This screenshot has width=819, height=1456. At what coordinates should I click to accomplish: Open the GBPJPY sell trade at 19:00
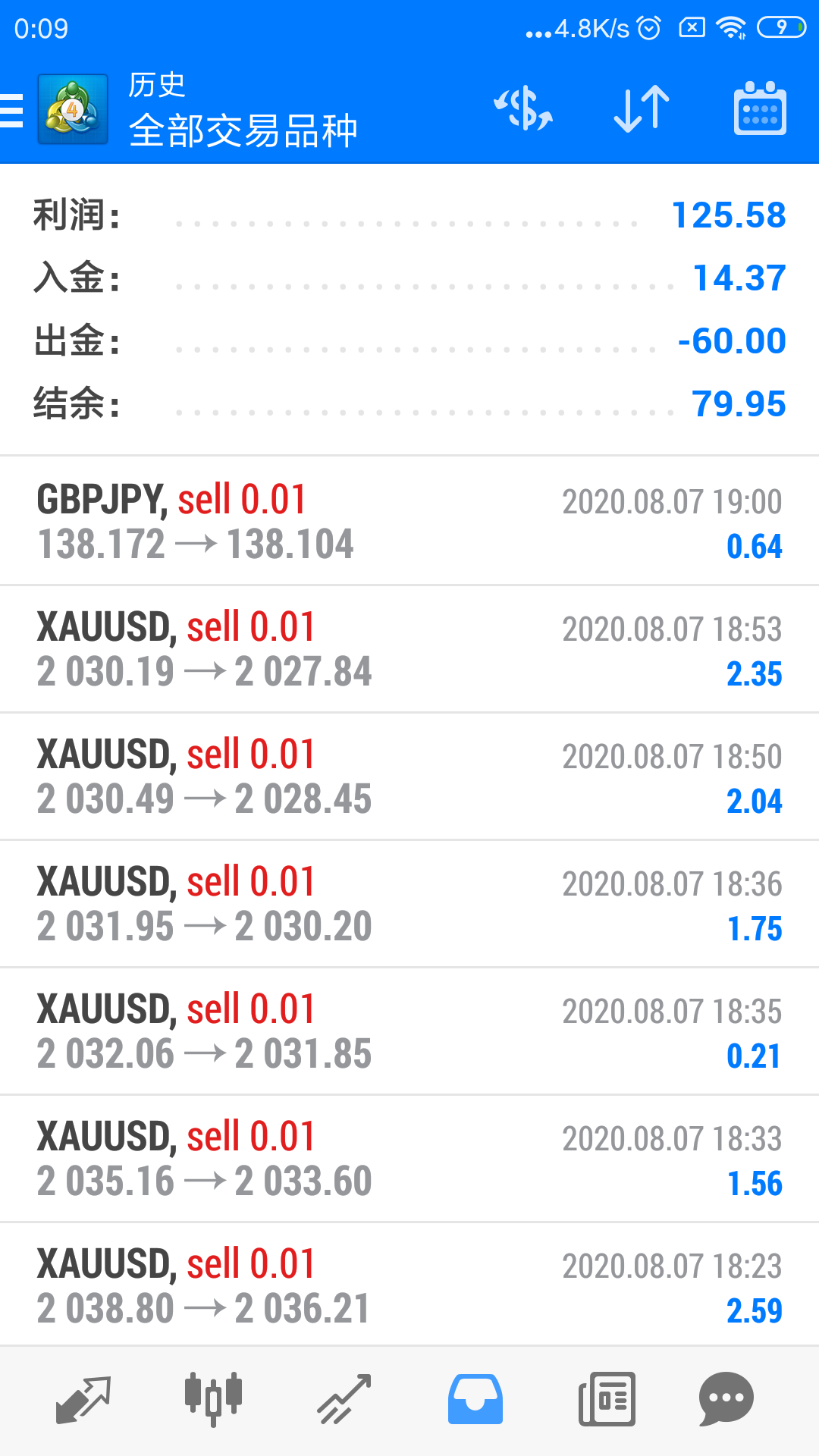point(409,521)
